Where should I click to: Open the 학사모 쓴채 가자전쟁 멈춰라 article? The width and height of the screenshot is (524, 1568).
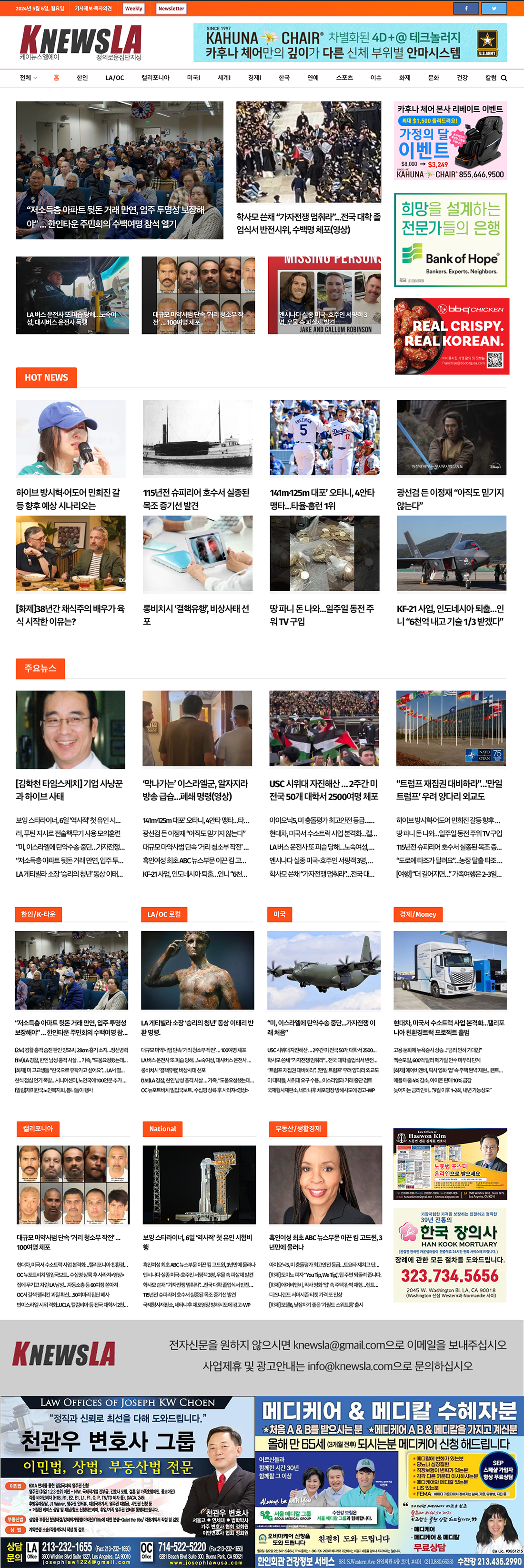click(308, 223)
